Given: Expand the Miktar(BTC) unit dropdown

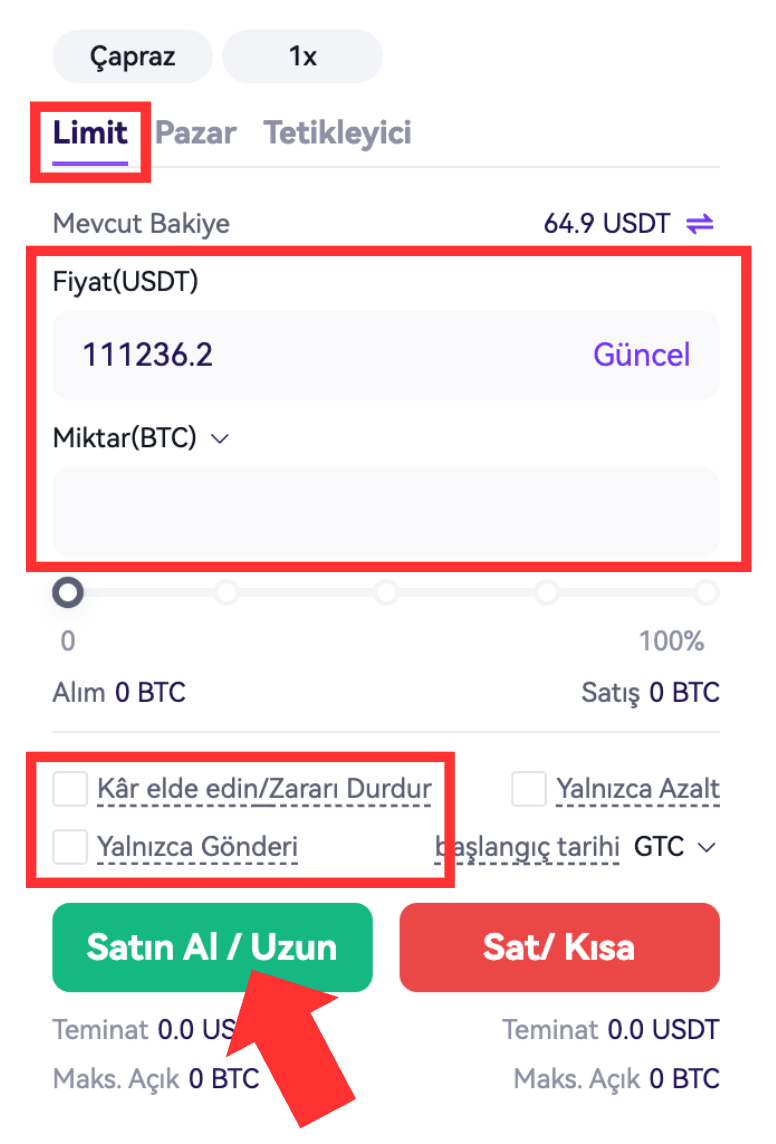Looking at the screenshot, I should [221, 438].
